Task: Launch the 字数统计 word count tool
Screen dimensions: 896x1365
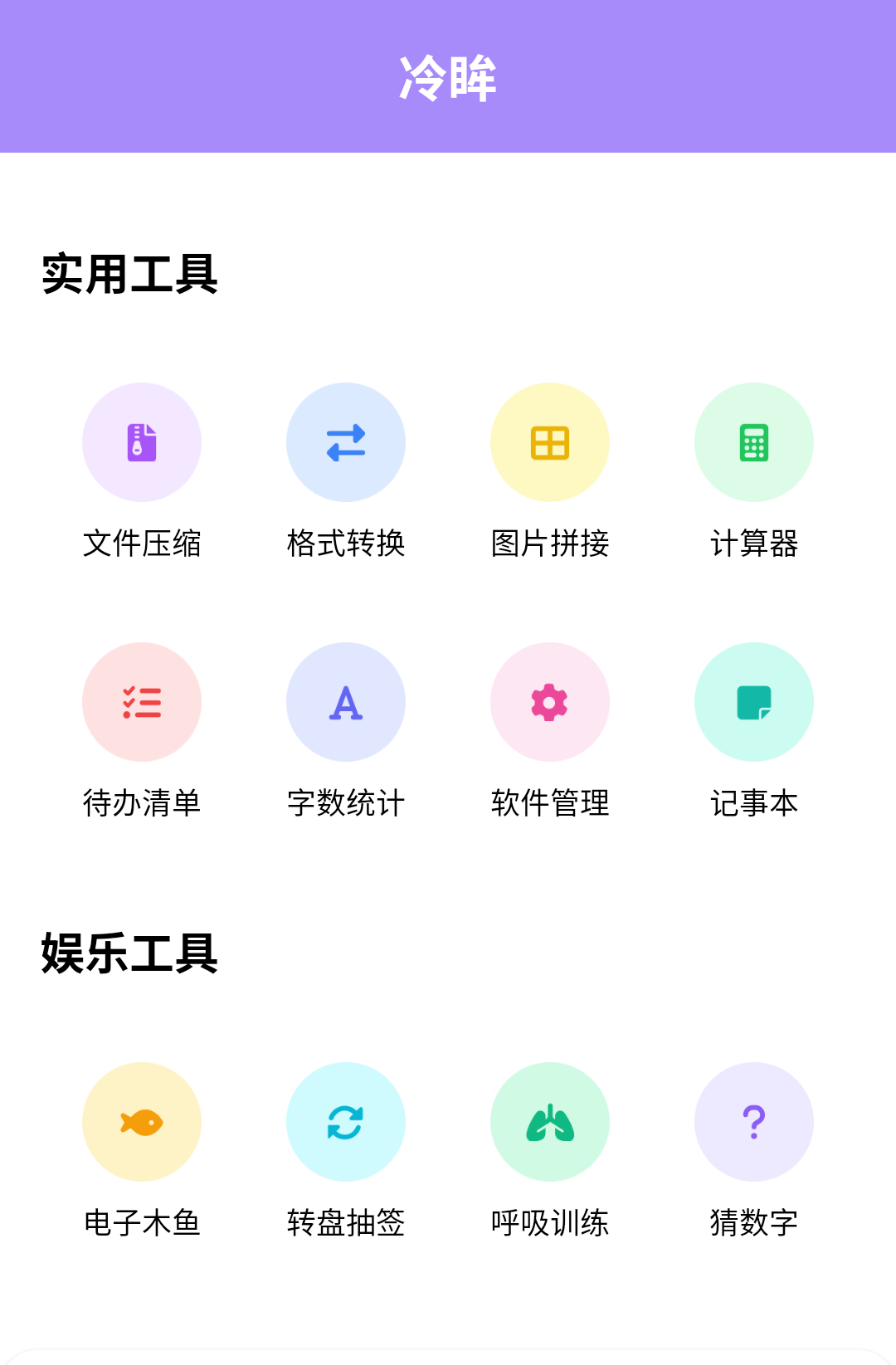Action: coord(346,701)
